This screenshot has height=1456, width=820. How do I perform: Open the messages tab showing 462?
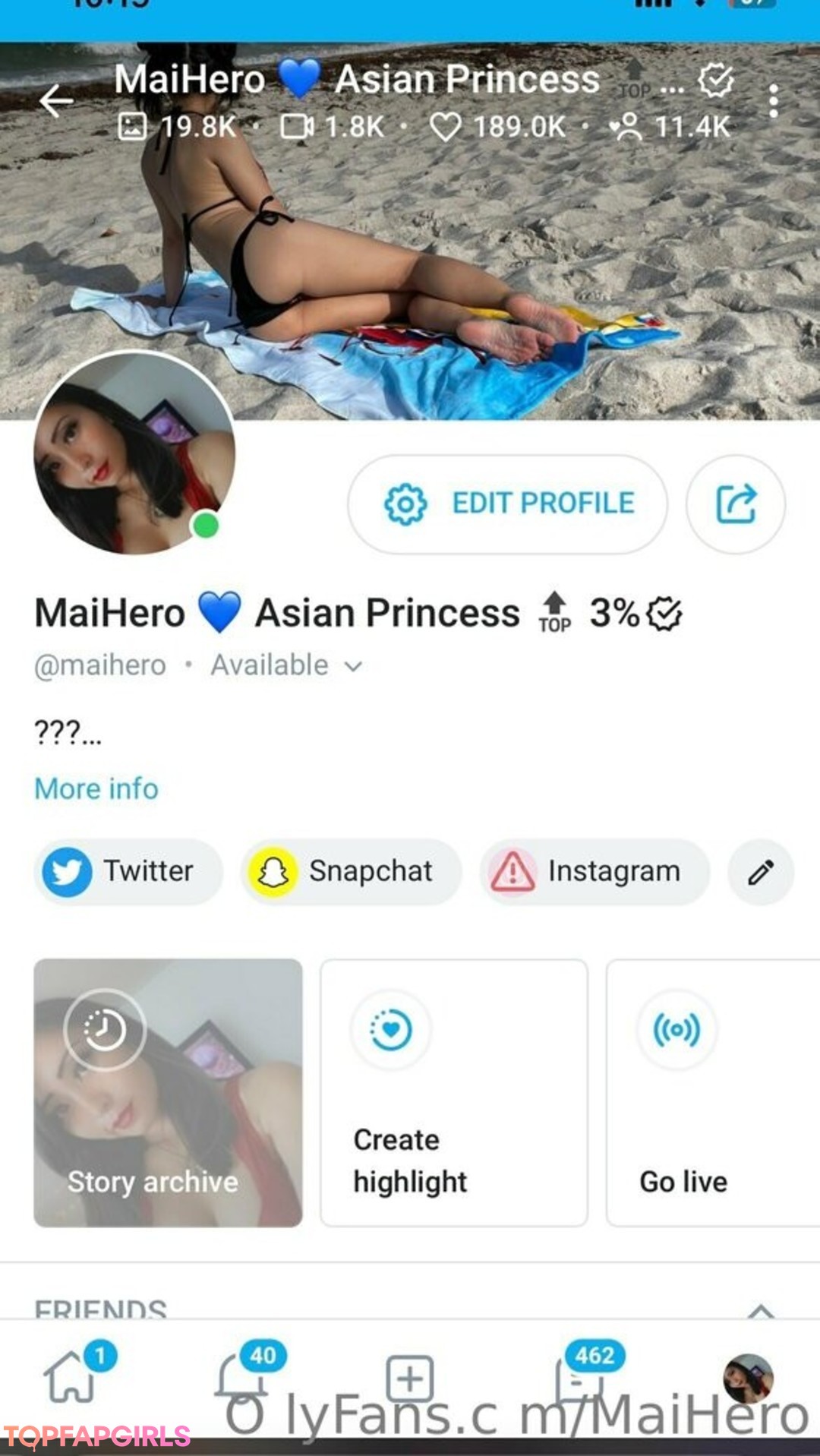pos(579,1376)
